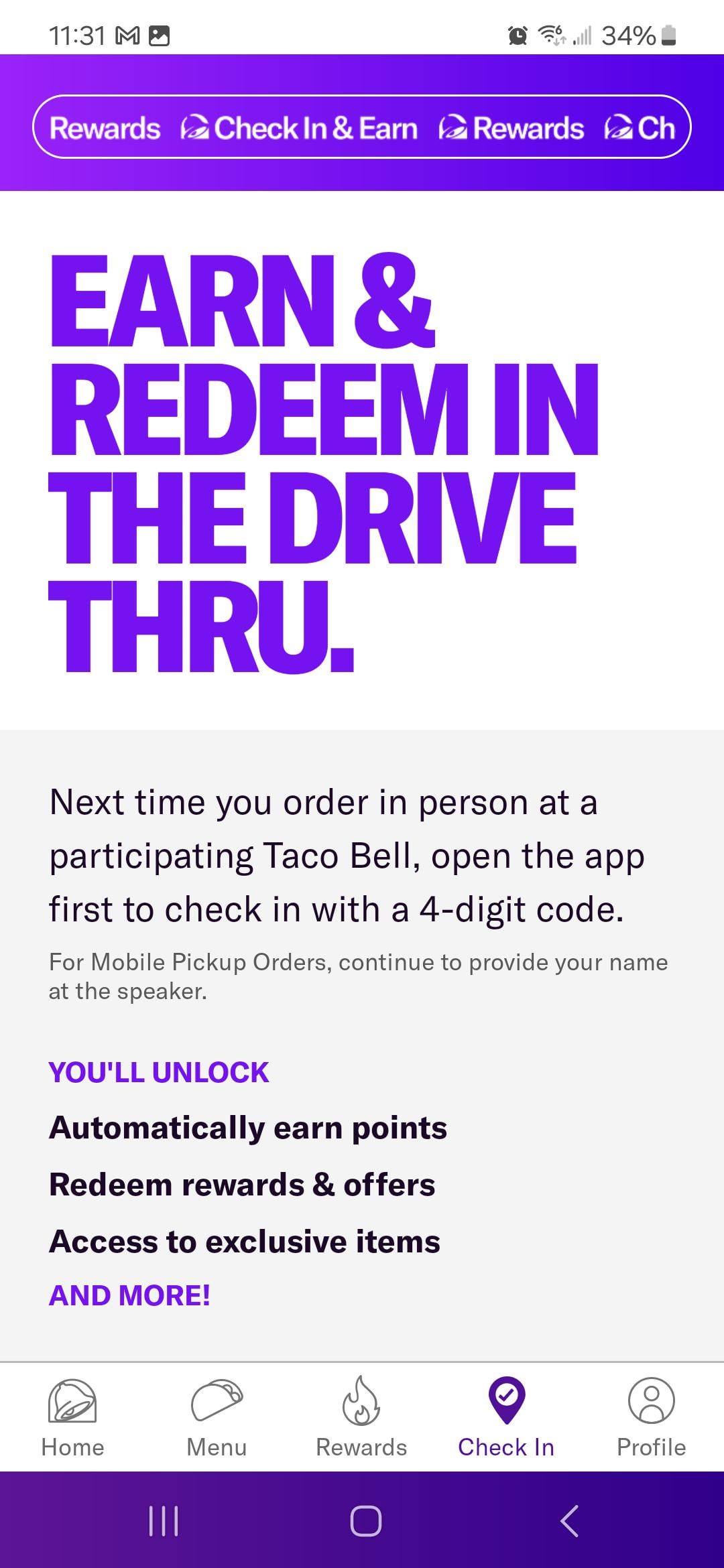Open the recent apps view

(164, 1520)
